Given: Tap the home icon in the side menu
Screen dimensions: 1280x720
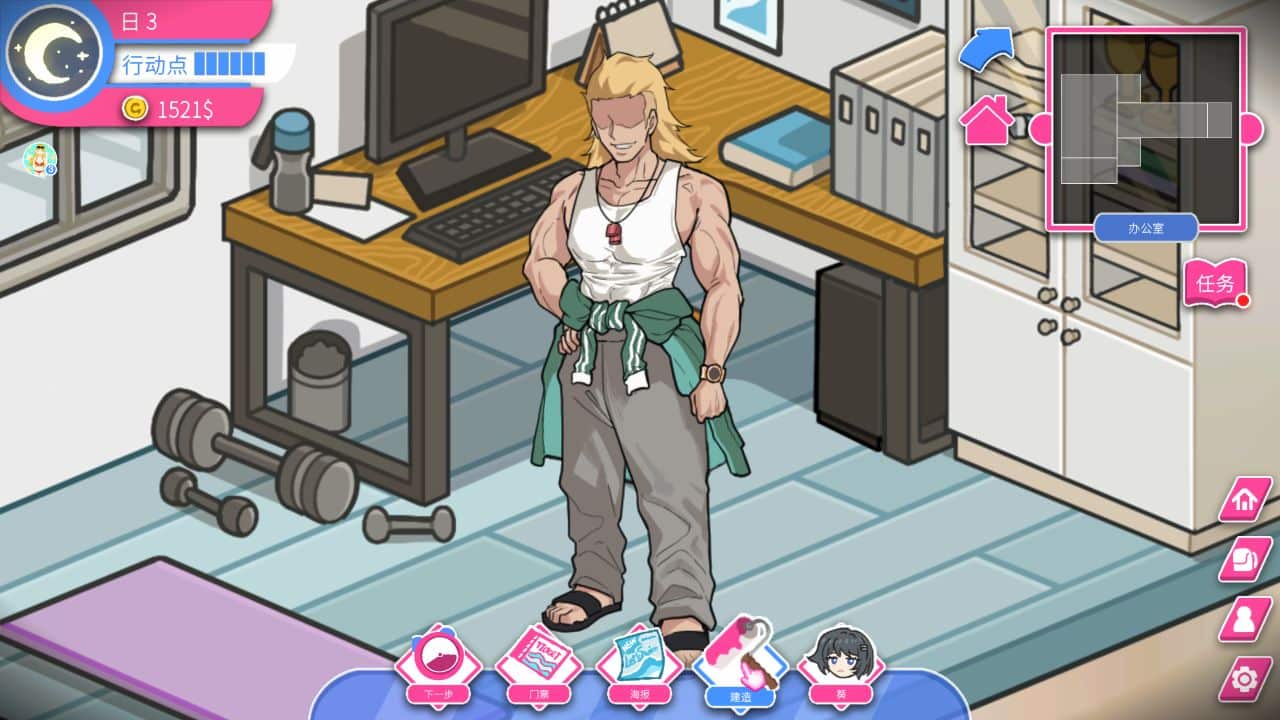Looking at the screenshot, I should [1244, 500].
